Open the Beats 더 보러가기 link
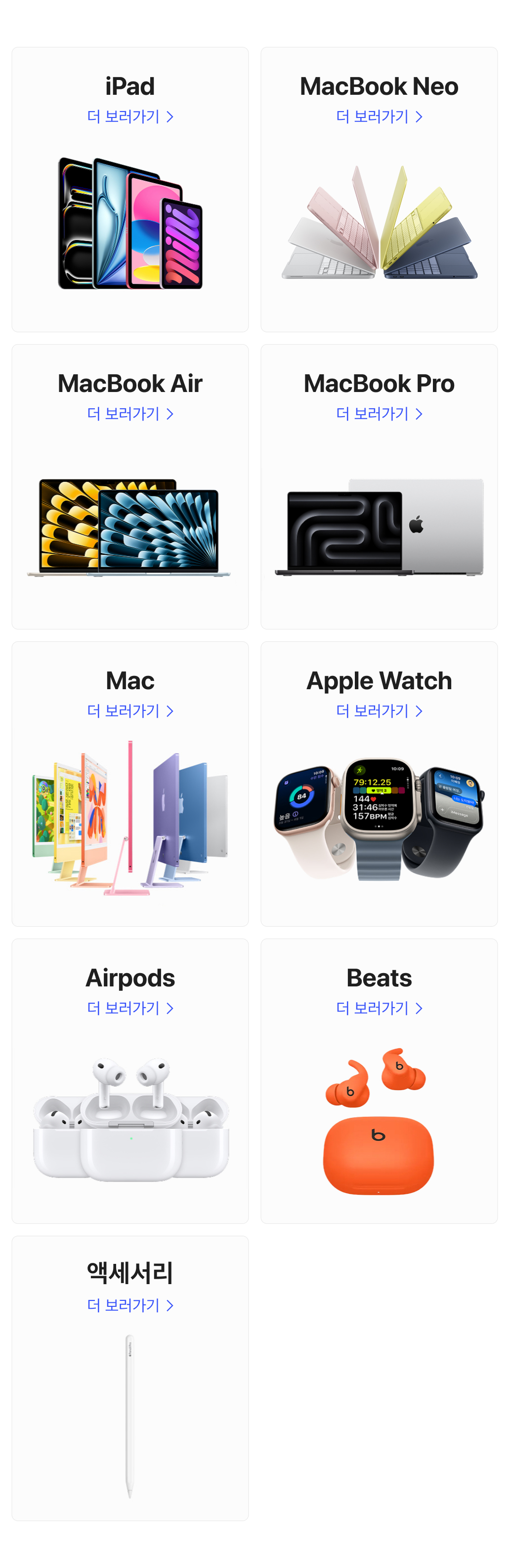 [x=379, y=1007]
